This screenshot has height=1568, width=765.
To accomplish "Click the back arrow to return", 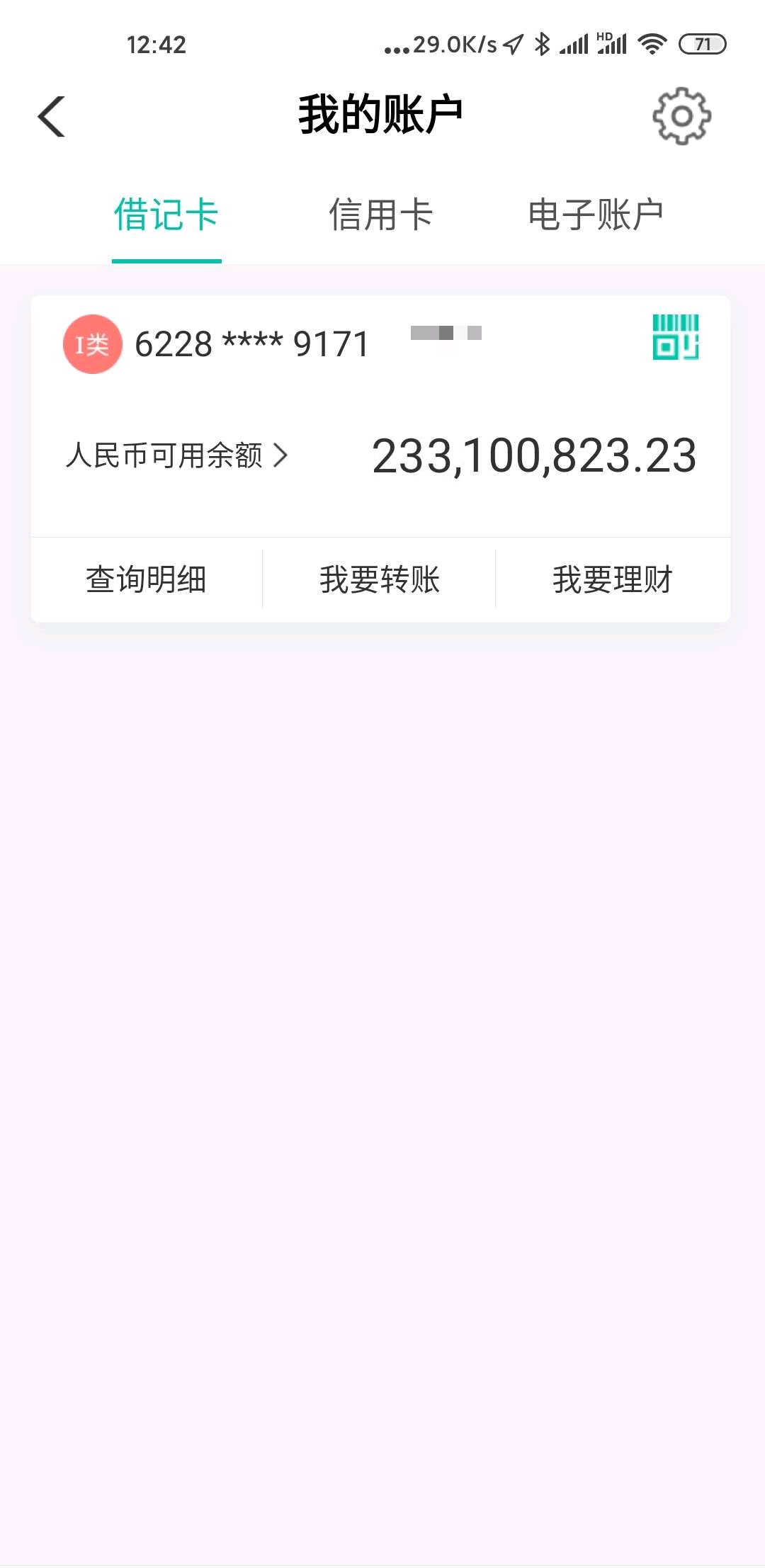I will click(52, 115).
